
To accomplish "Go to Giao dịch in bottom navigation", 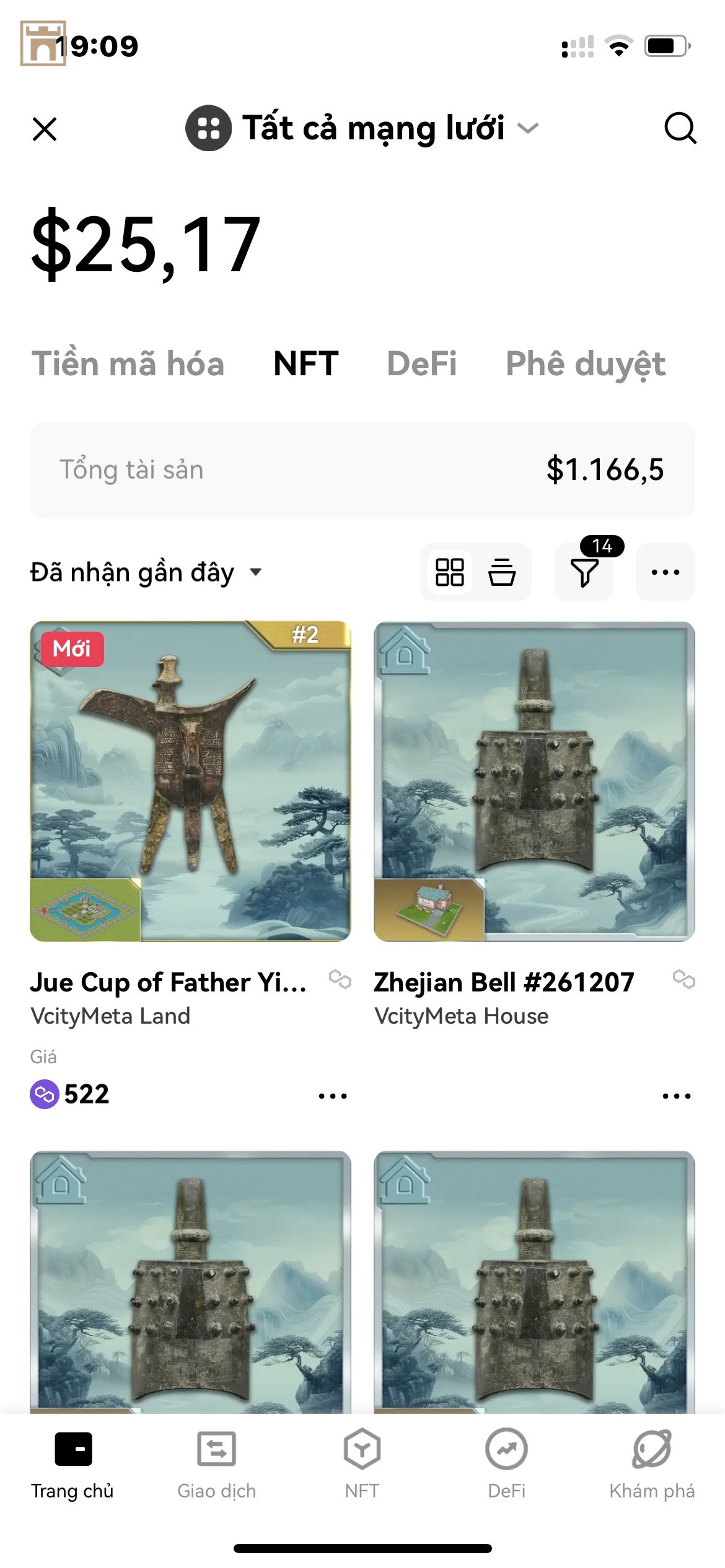I will (x=216, y=1464).
